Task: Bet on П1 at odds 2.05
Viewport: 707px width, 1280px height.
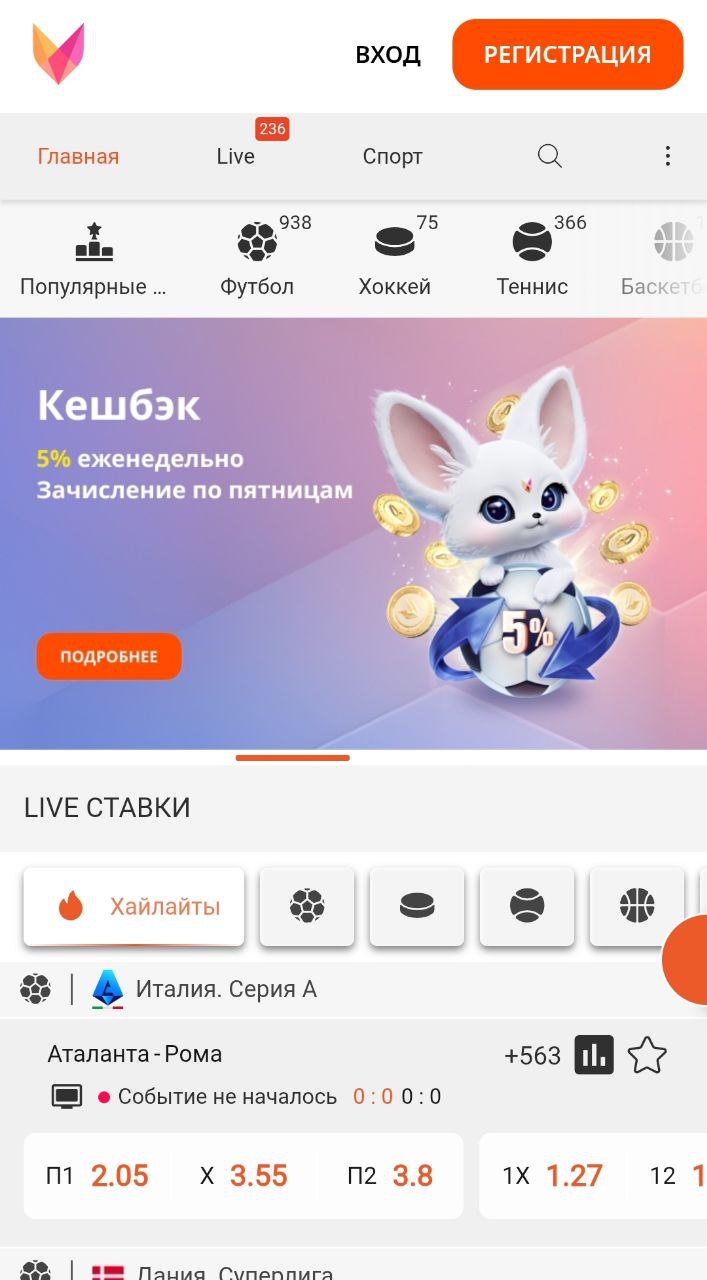Action: (x=97, y=1176)
